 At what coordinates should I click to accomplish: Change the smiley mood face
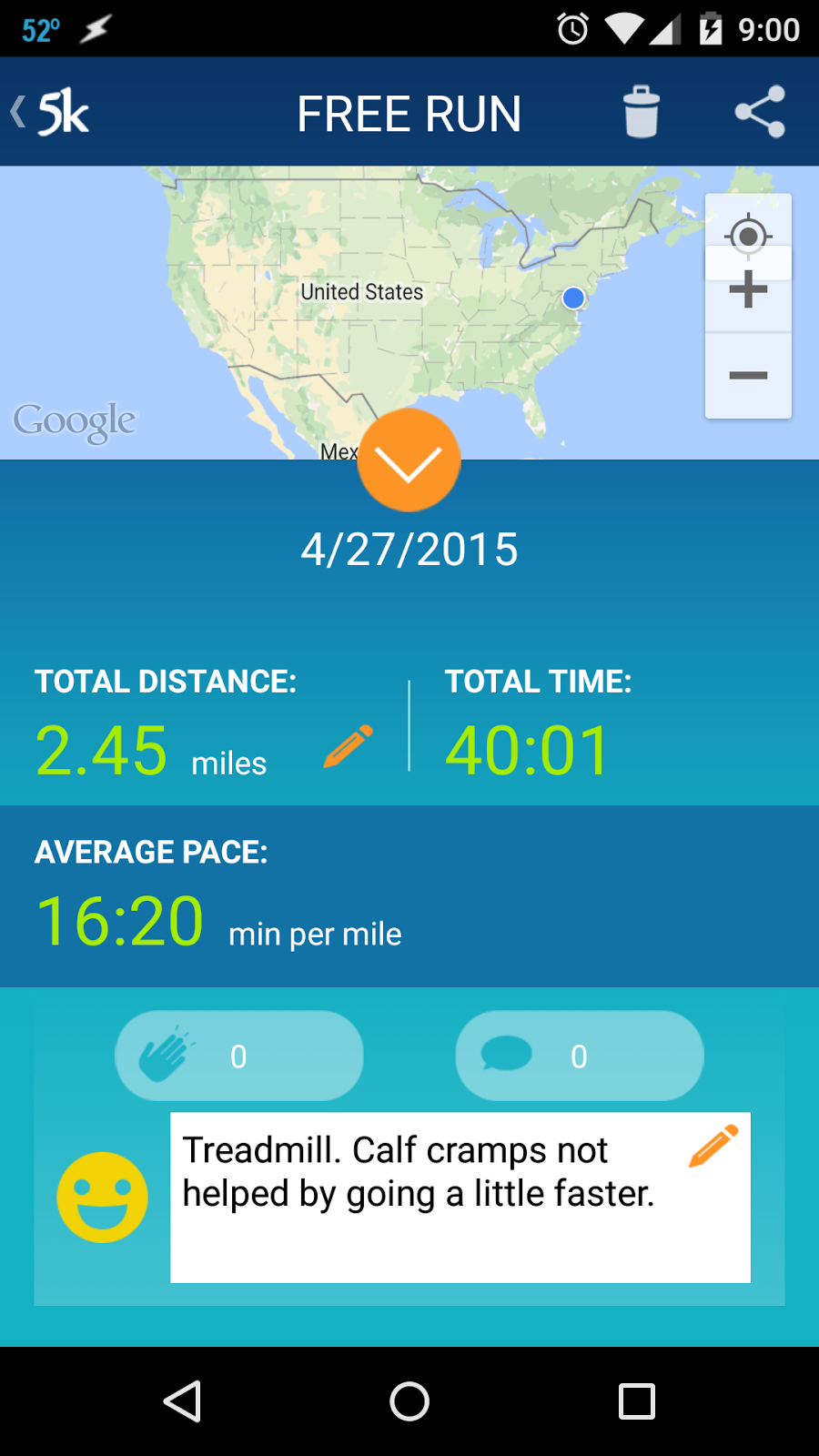[x=102, y=1198]
